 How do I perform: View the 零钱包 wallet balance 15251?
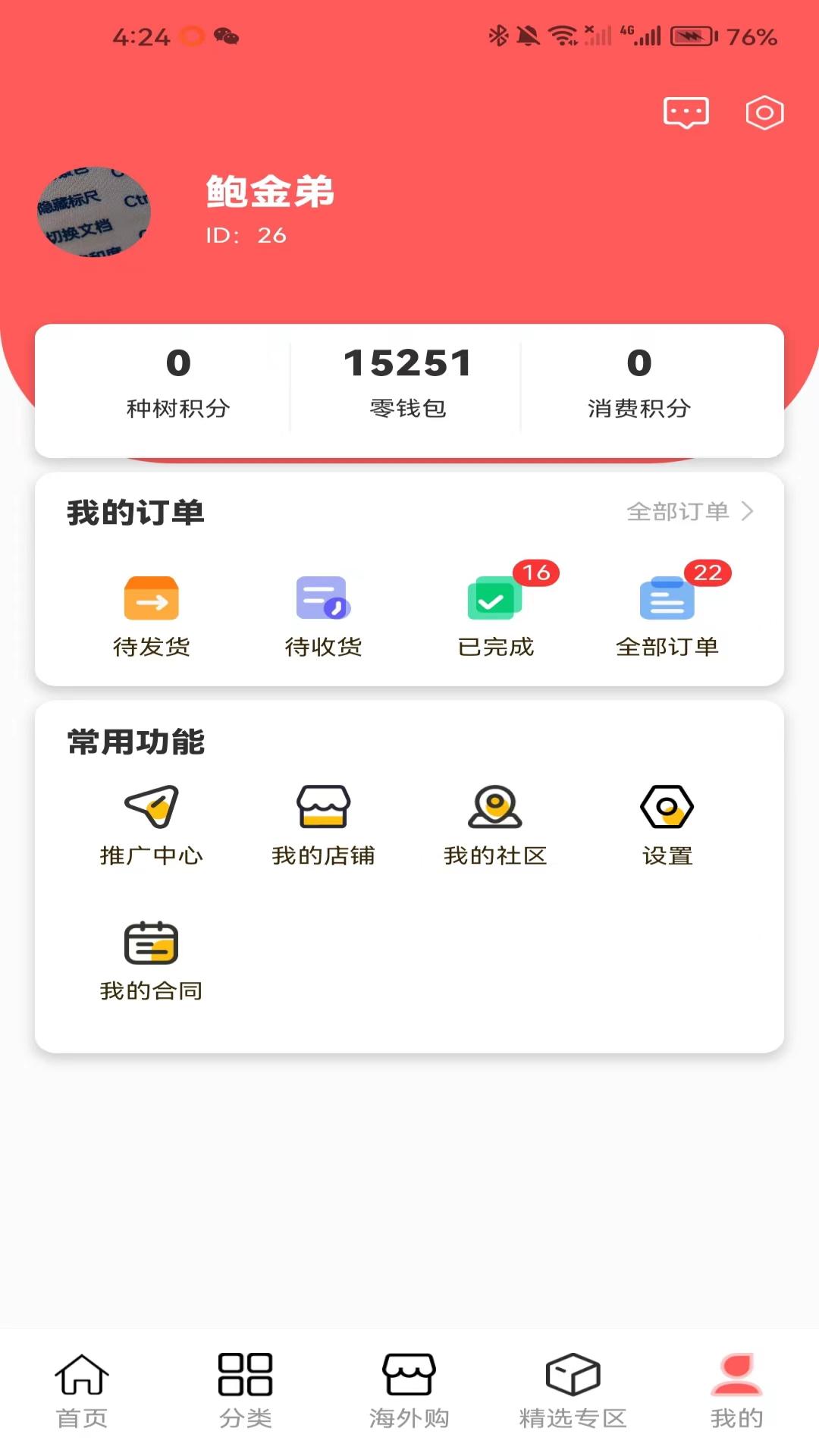pos(408,379)
